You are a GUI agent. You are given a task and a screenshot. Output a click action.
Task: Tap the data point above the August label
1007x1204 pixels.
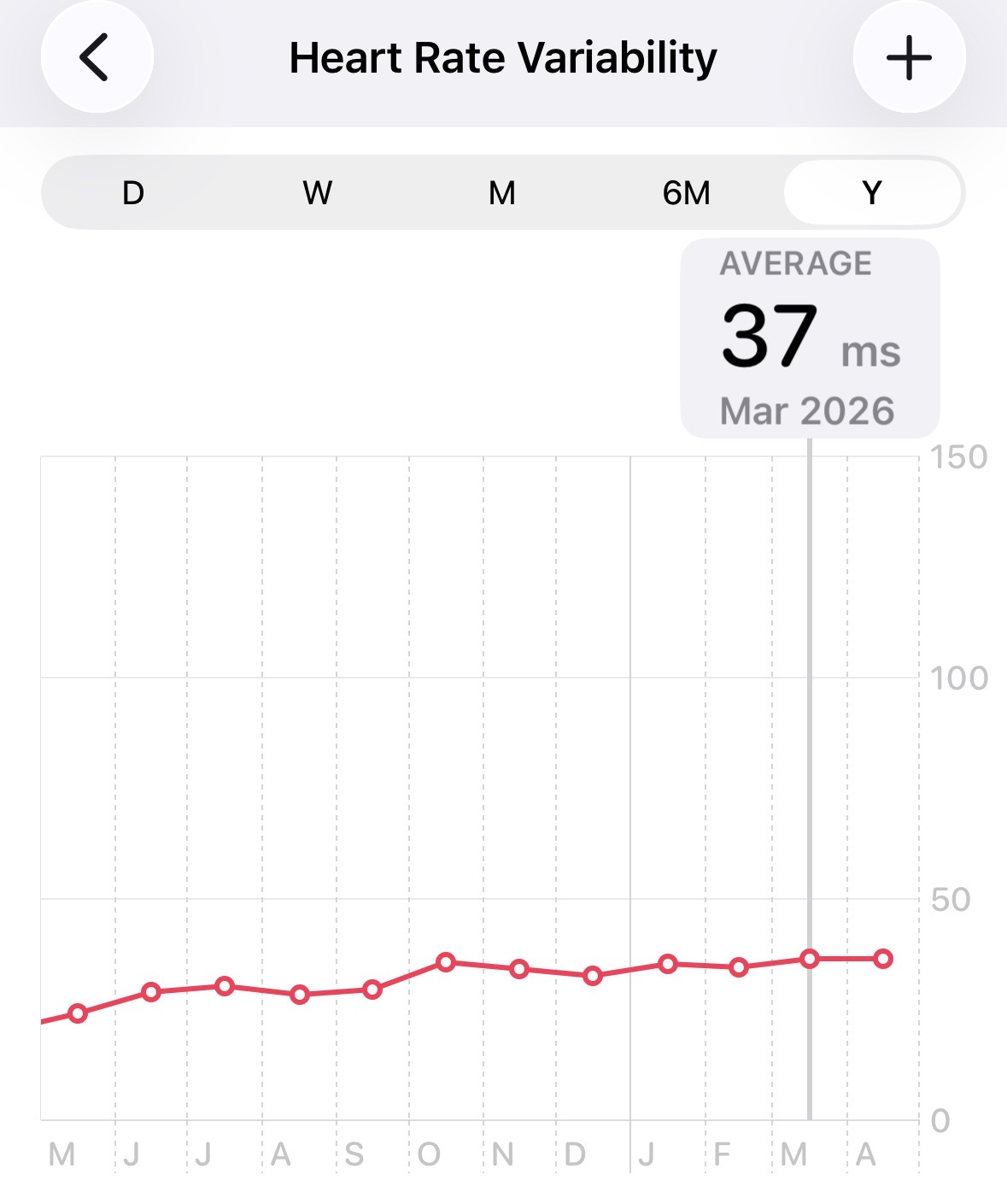pos(299,995)
